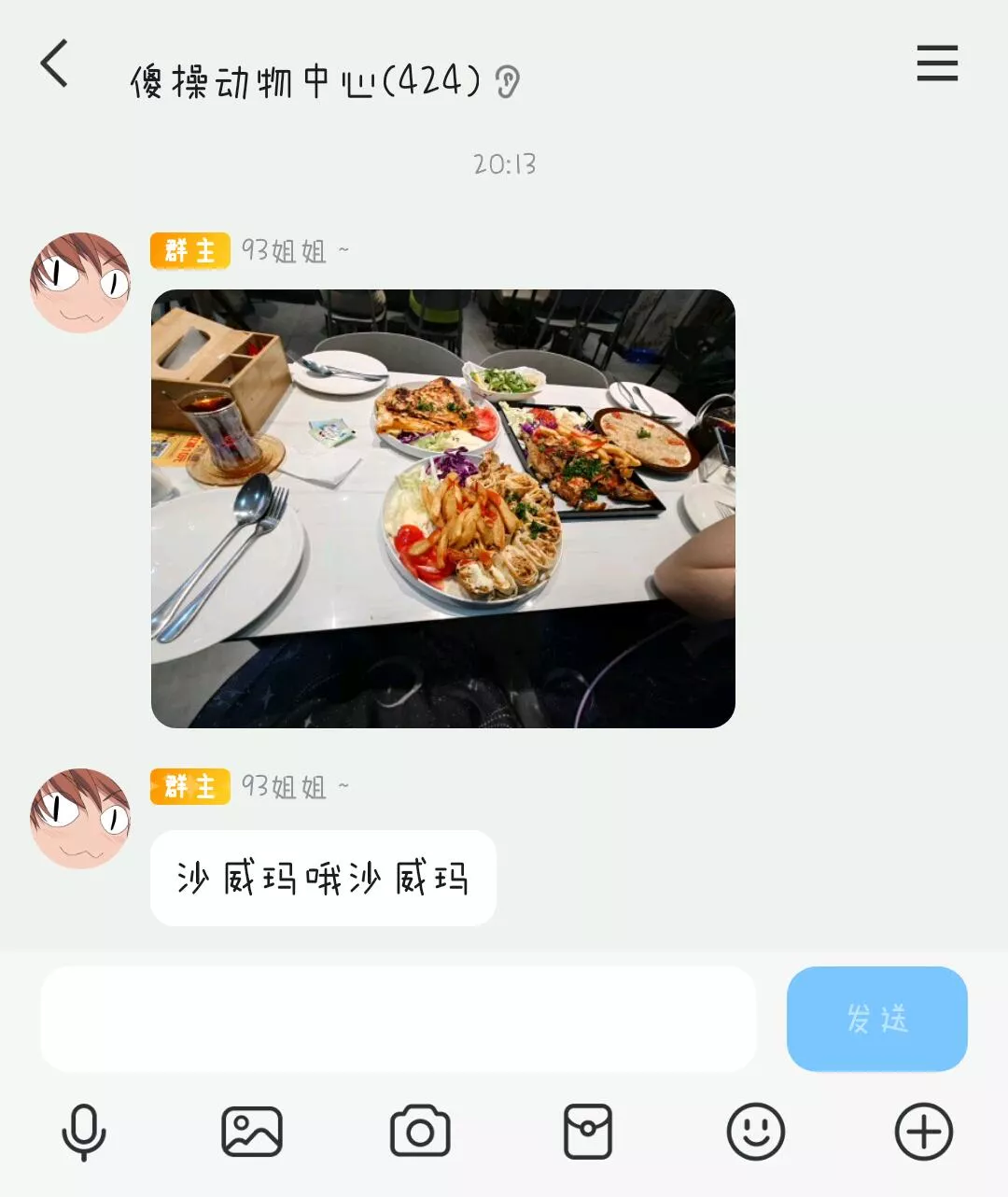View profile avatar above the photo message
The width and height of the screenshot is (1008, 1197).
80,283
